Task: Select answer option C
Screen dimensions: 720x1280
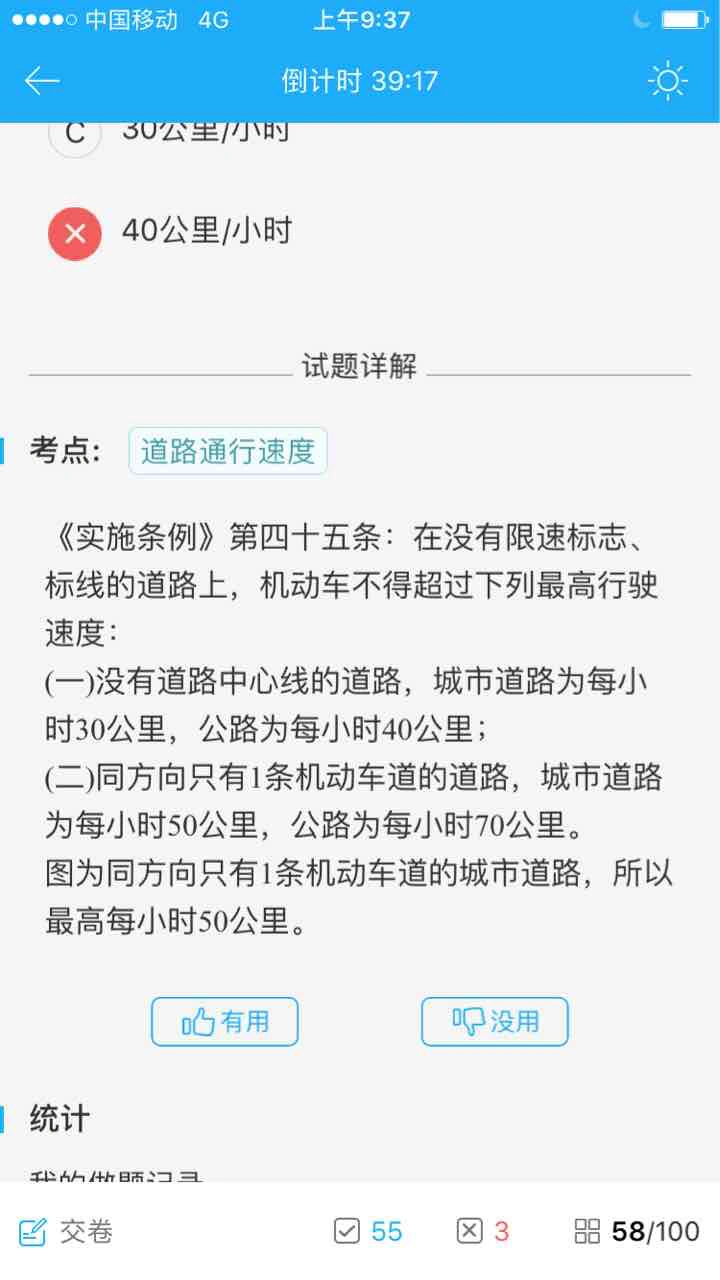Action: 75,136
